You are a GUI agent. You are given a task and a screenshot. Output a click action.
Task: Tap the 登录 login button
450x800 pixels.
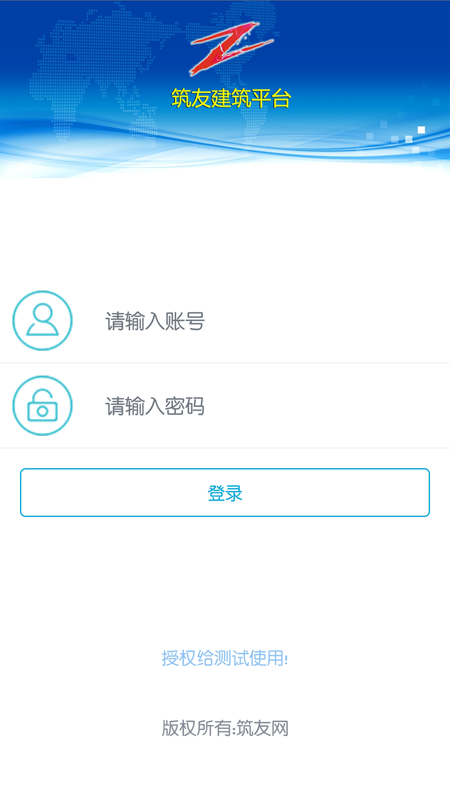(x=225, y=492)
